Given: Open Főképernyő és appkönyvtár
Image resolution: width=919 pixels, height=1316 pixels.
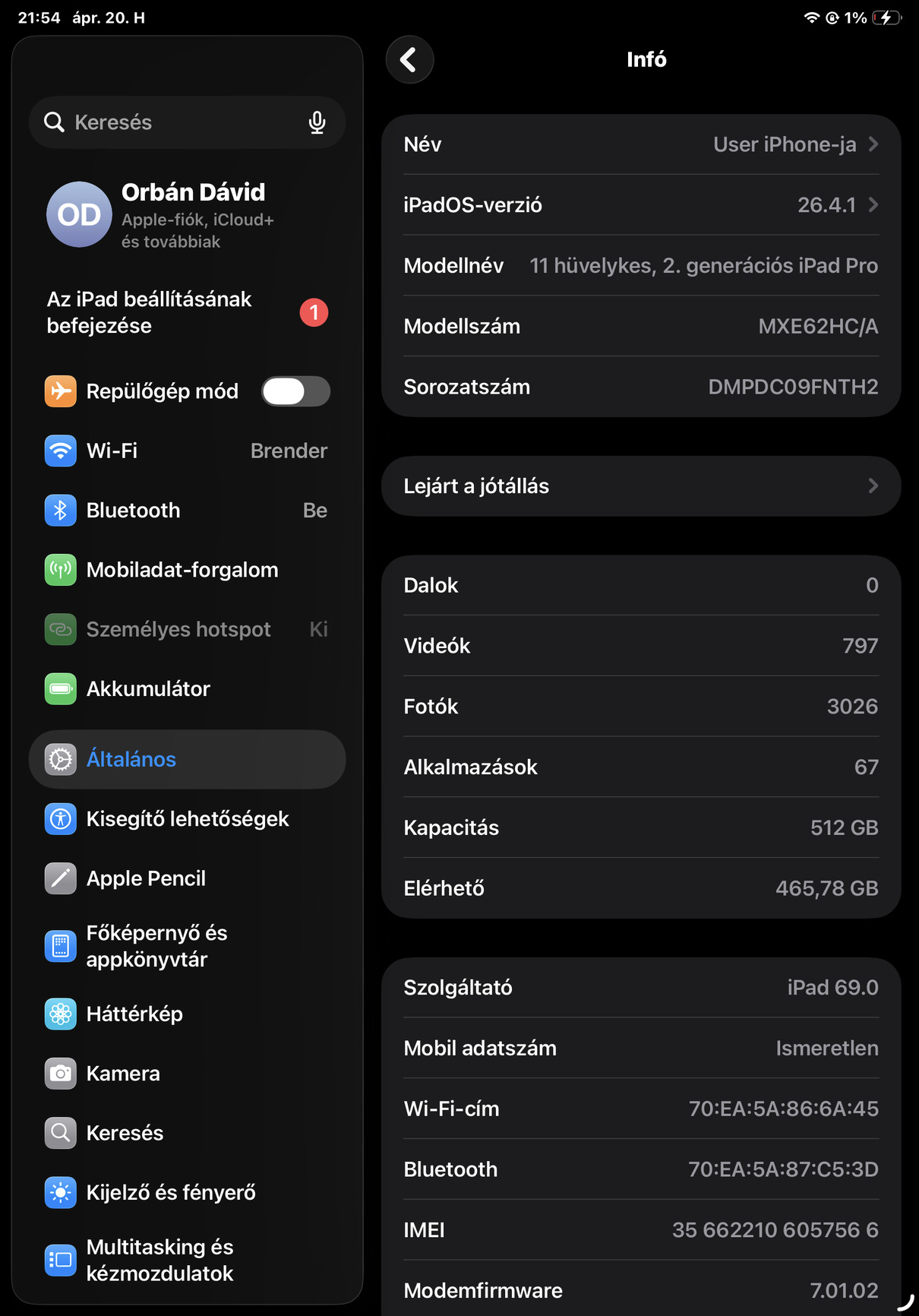Looking at the screenshot, I should pyautogui.click(x=186, y=946).
